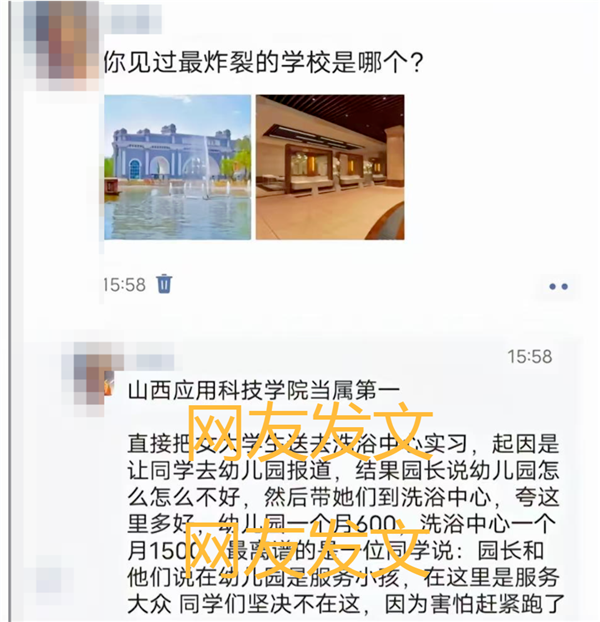Open the indoor lobby photo
Screen dimensions: 600x622
coord(330,167)
